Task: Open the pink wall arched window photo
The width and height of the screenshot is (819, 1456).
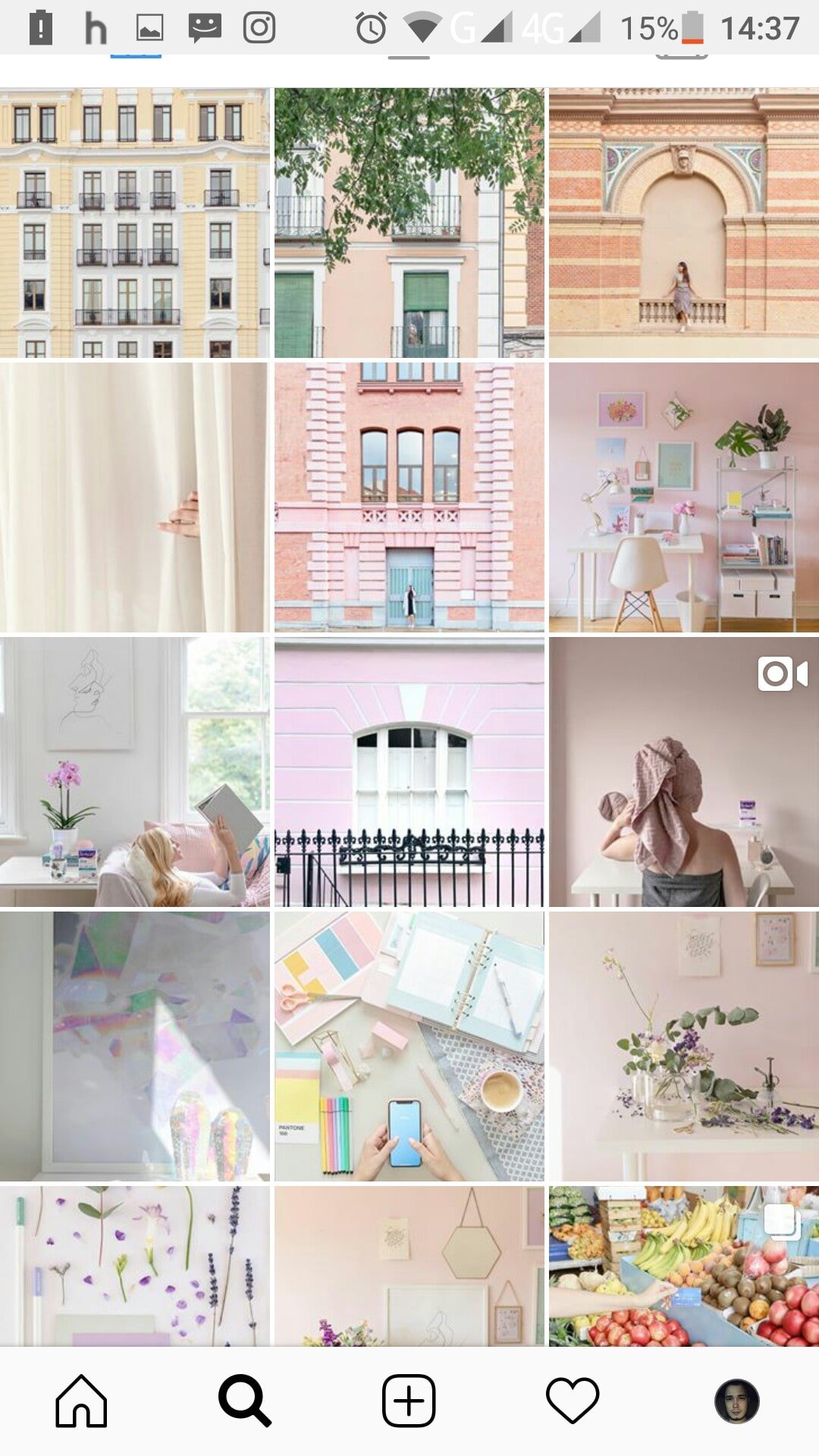Action: tap(409, 772)
